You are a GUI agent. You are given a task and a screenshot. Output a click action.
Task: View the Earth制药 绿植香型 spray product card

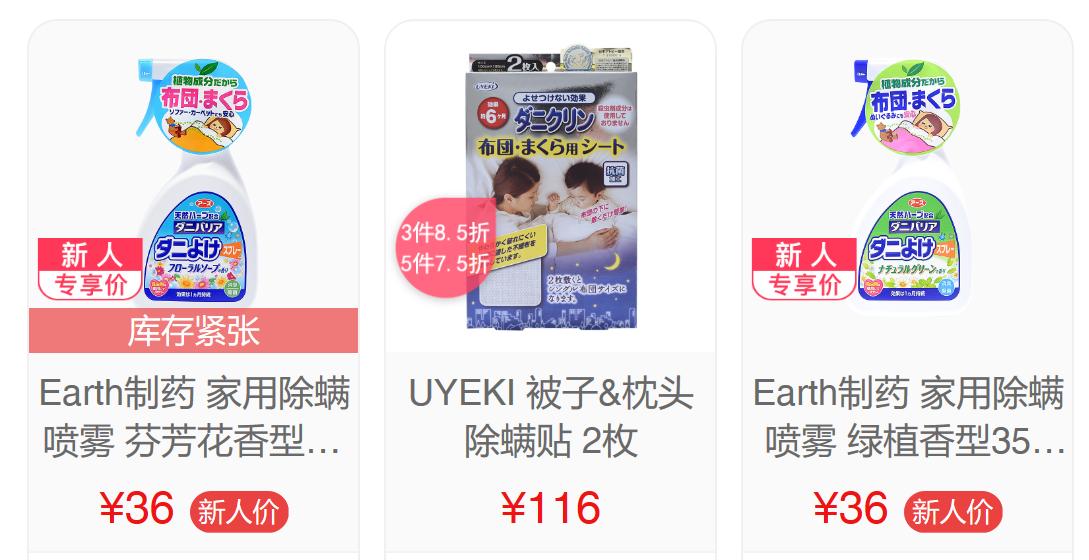coord(907,416)
